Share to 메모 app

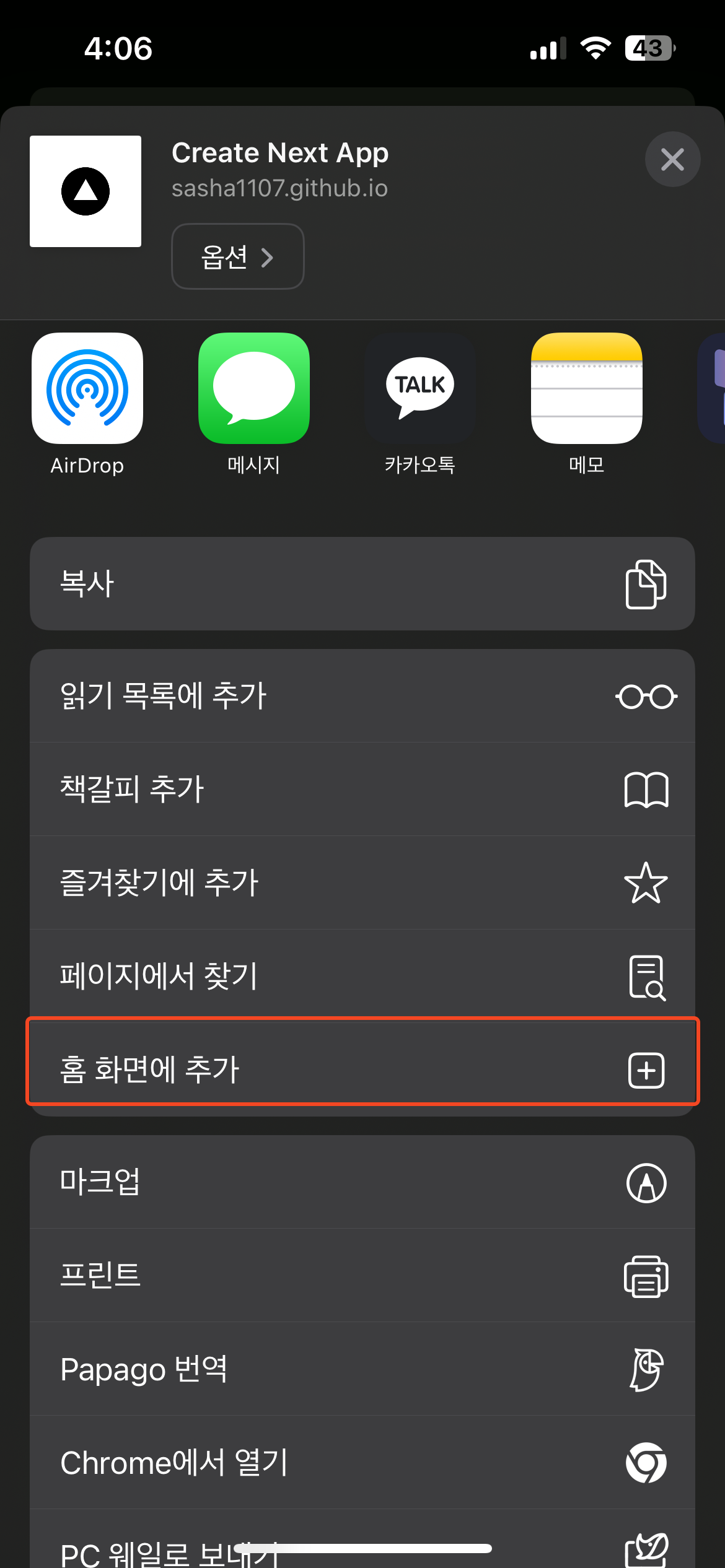[x=586, y=388]
